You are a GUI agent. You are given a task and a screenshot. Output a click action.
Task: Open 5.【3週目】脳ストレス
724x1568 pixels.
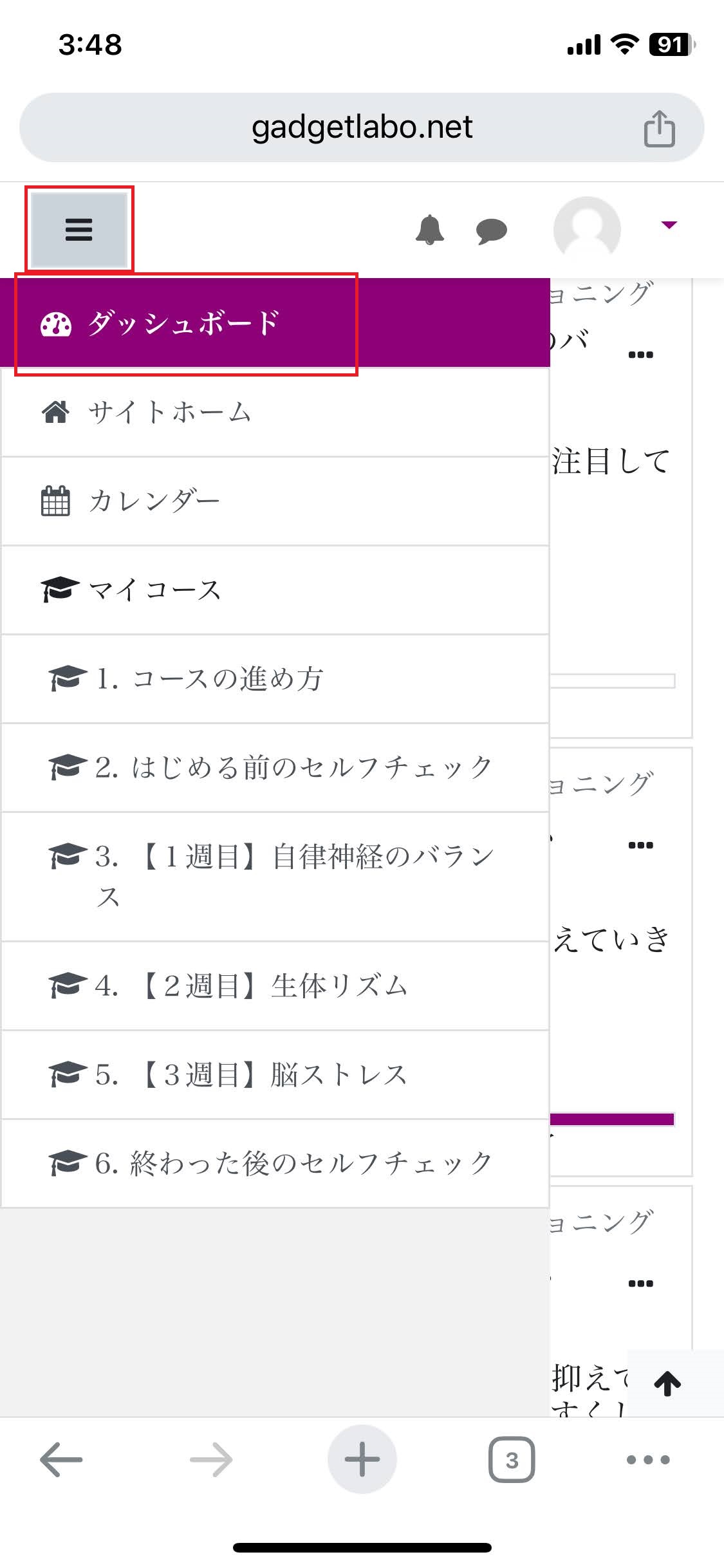(x=275, y=1074)
